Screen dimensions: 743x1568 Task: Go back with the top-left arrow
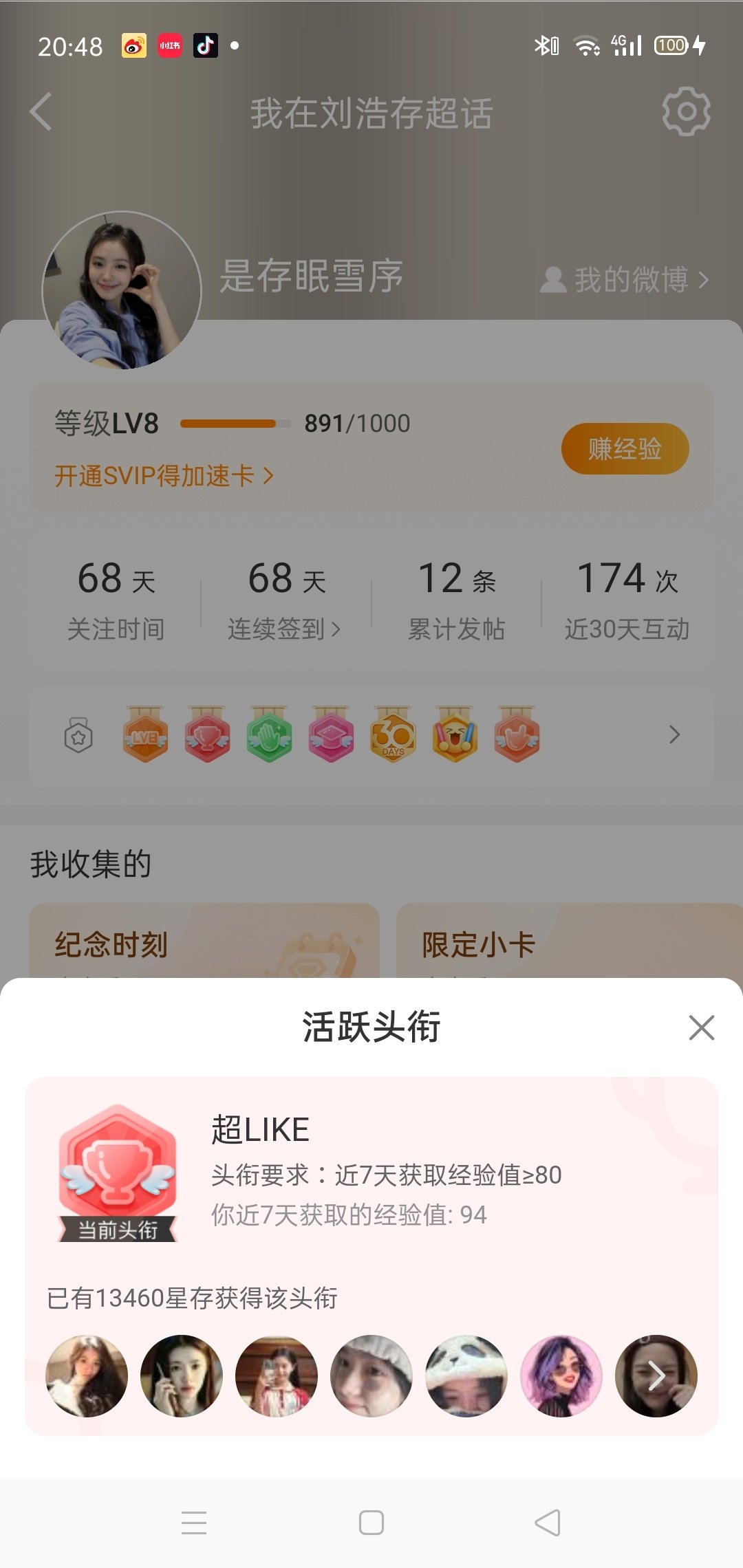pyautogui.click(x=41, y=111)
